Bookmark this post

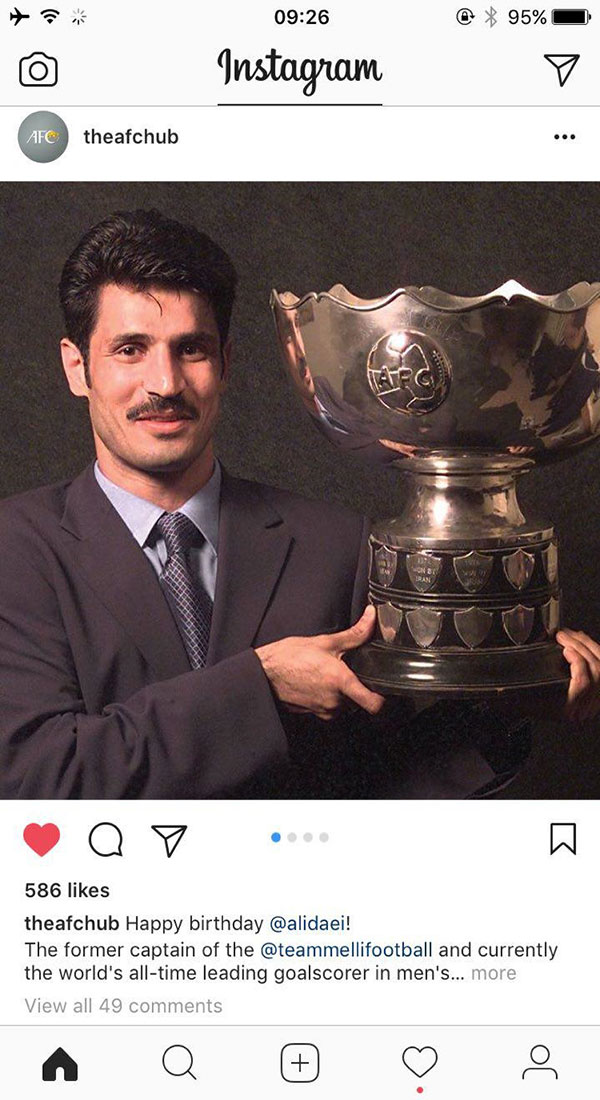[x=563, y=838]
